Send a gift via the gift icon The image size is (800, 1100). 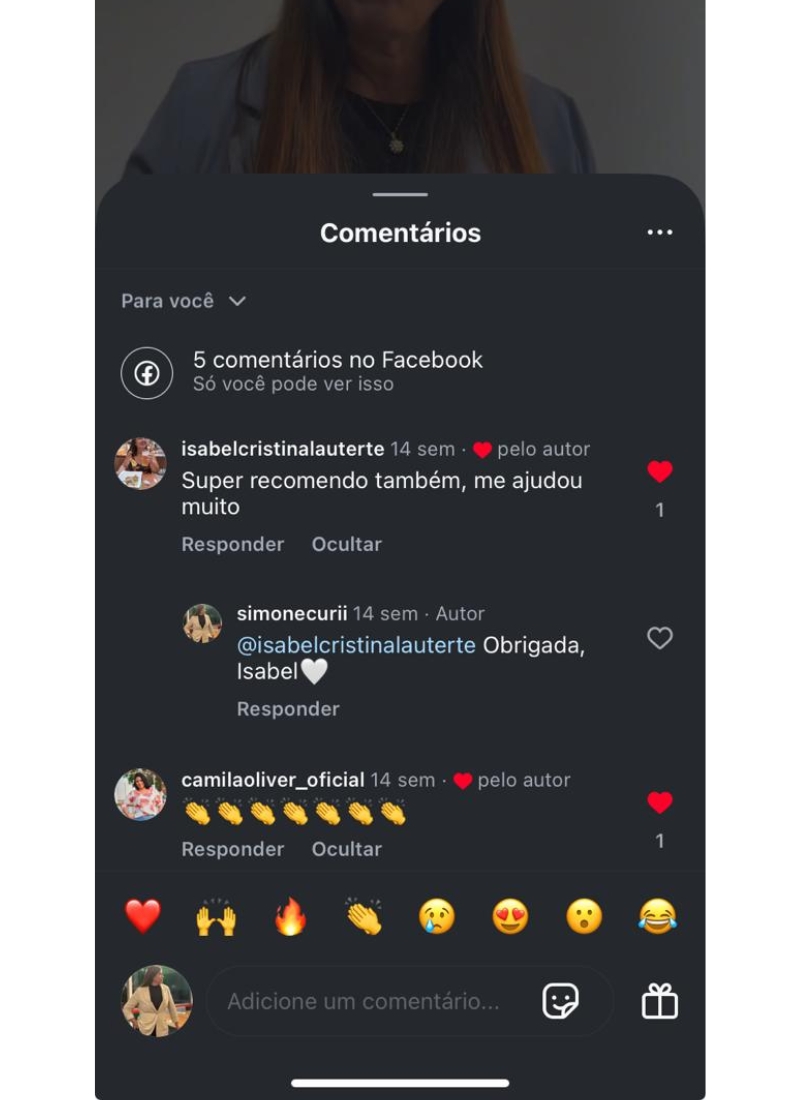point(659,1001)
